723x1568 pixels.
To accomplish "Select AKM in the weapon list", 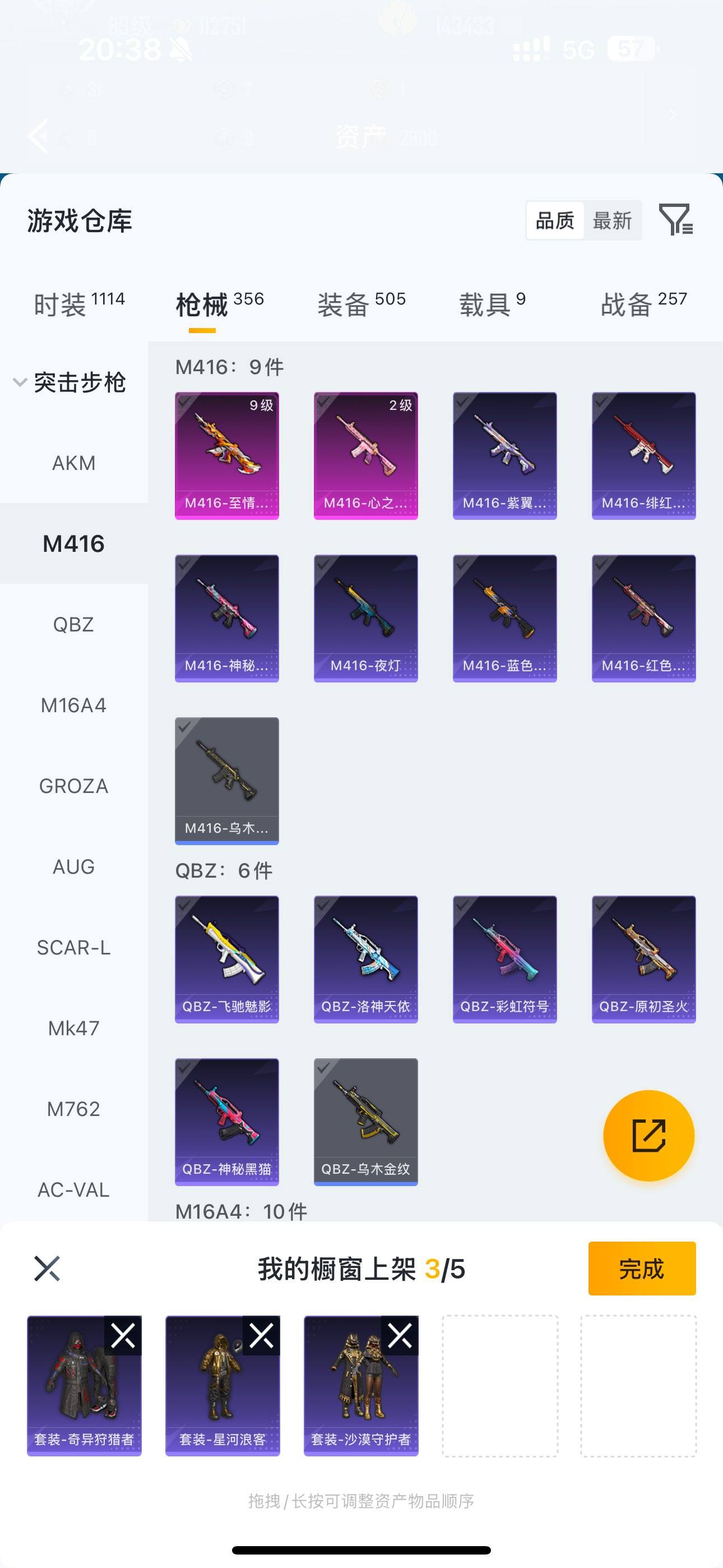I will tap(73, 463).
